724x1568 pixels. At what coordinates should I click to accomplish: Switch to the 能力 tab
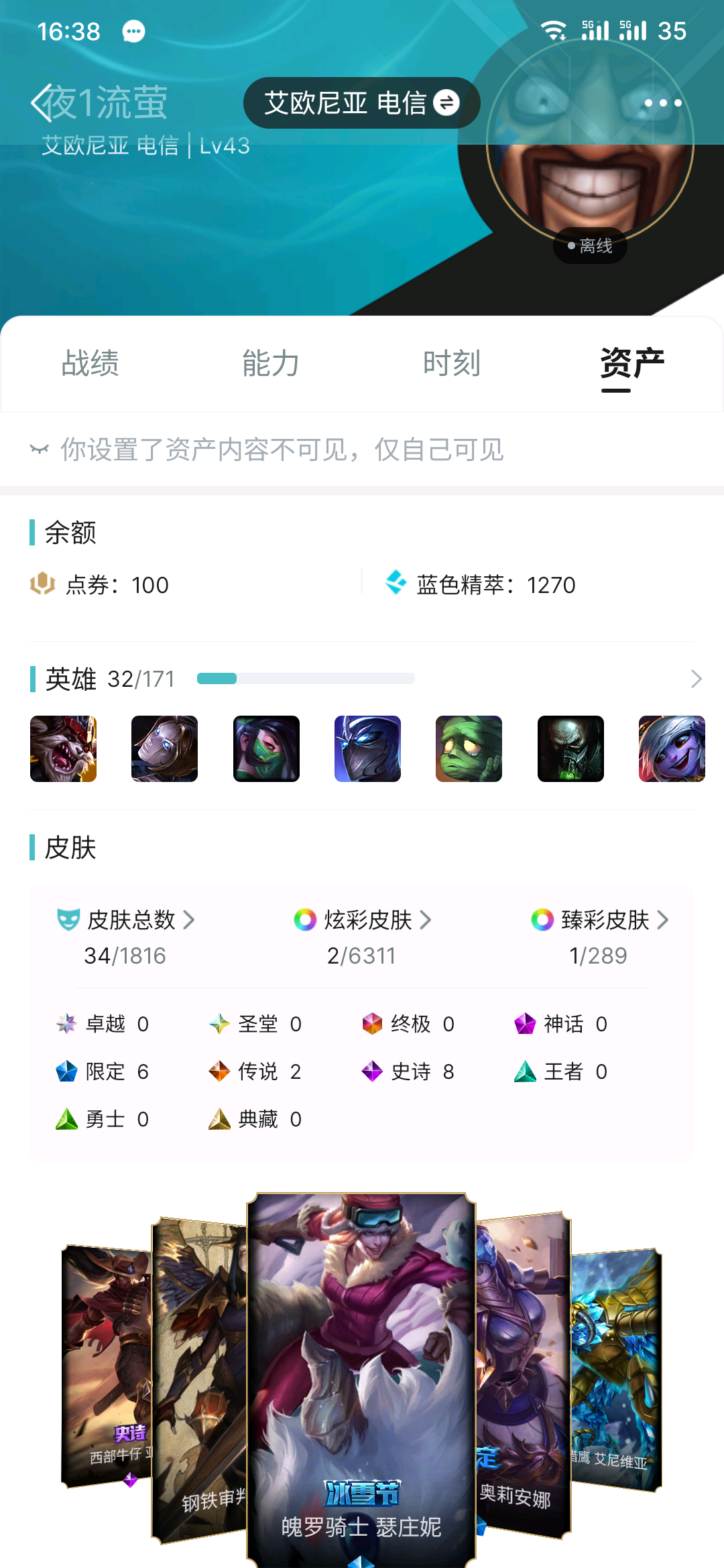pos(271,364)
